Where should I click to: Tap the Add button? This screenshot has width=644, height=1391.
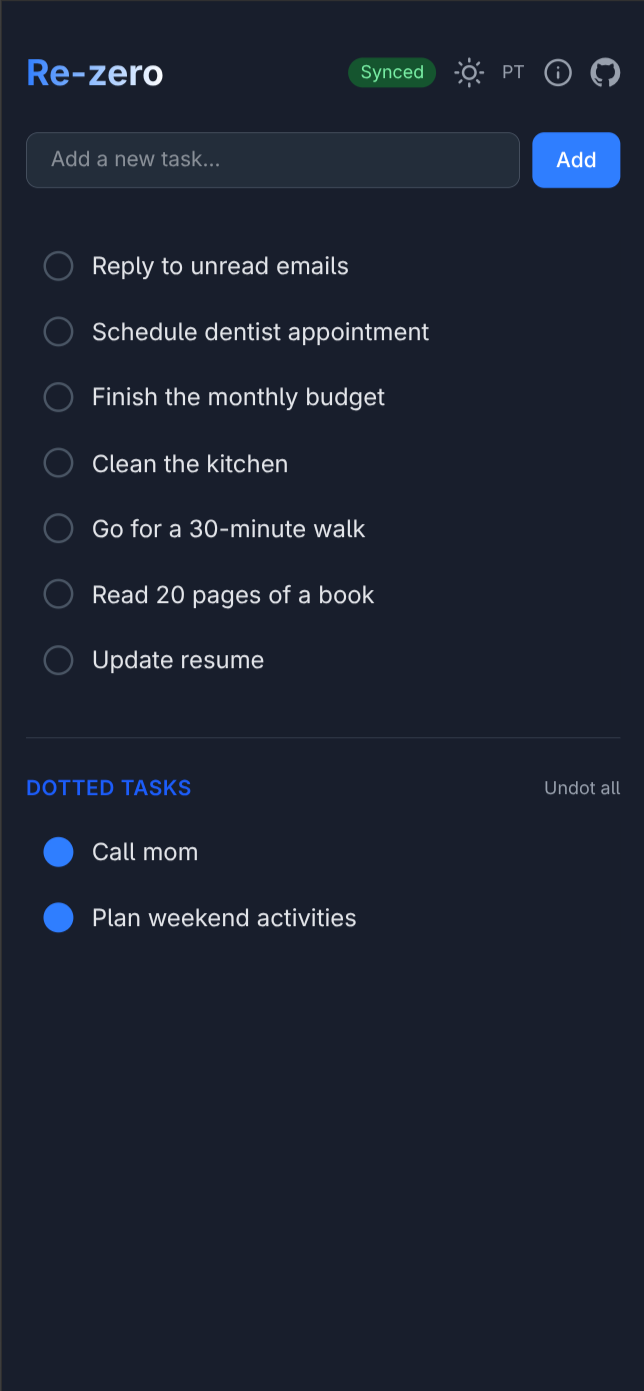(x=576, y=160)
